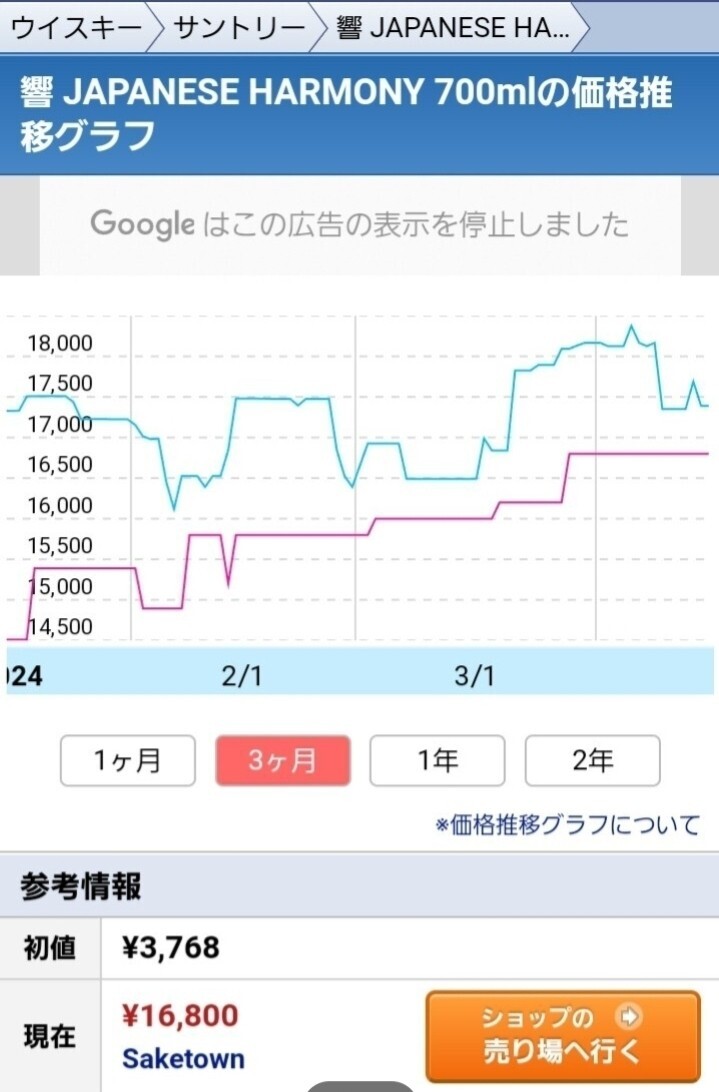Screen dimensions: 719x1092
Task: Change graph period to 2年
Action: click(592, 761)
